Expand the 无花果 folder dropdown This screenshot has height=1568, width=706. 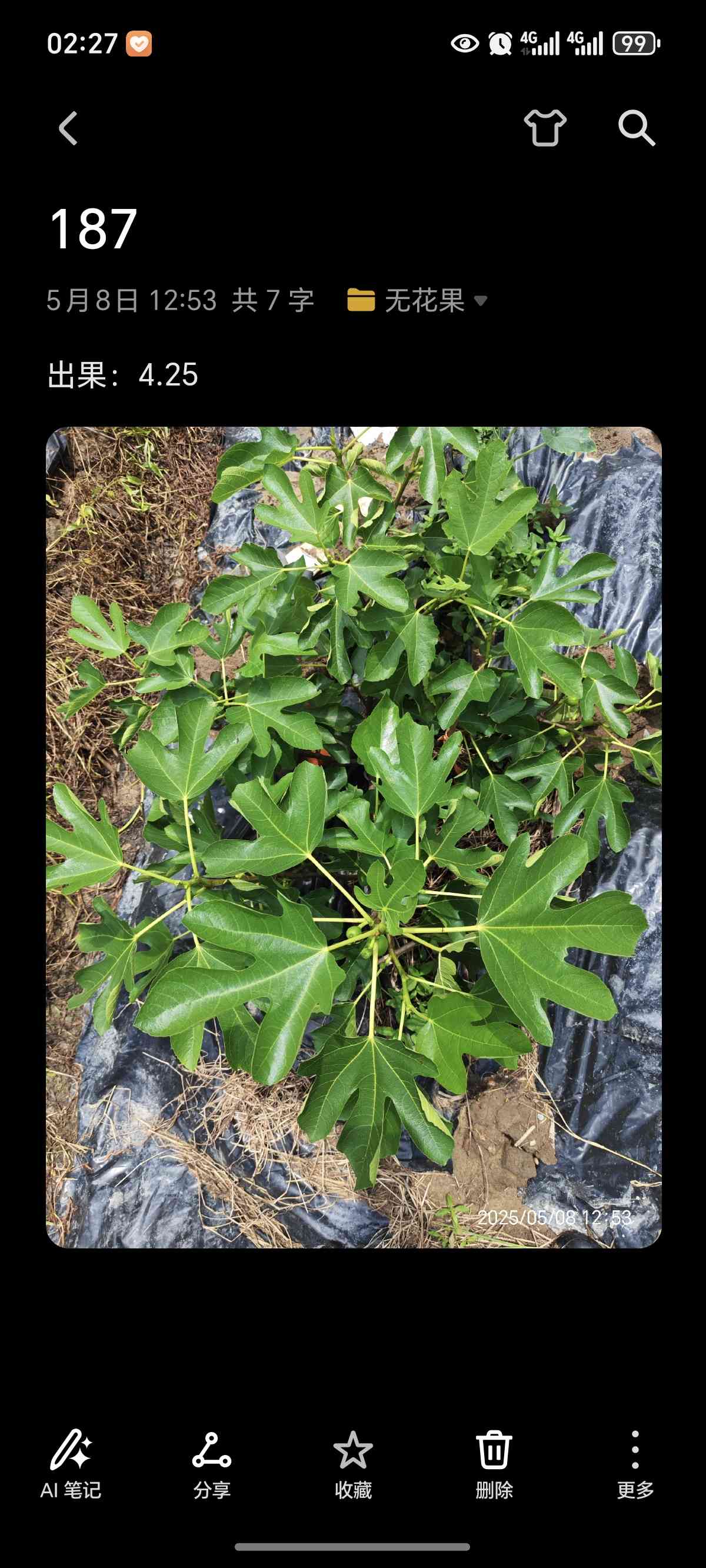418,300
